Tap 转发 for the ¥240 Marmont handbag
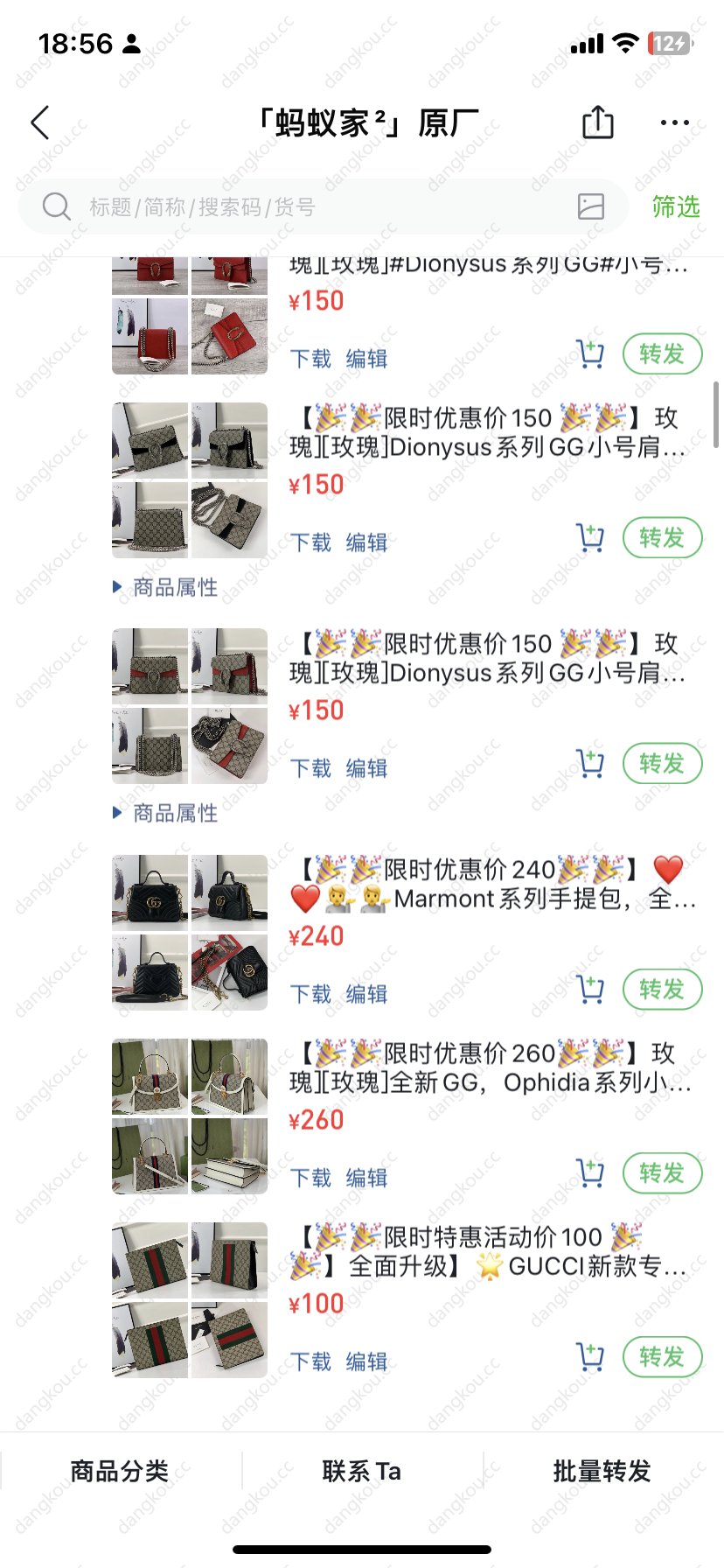Screen dimensions: 724x1568 [662, 990]
